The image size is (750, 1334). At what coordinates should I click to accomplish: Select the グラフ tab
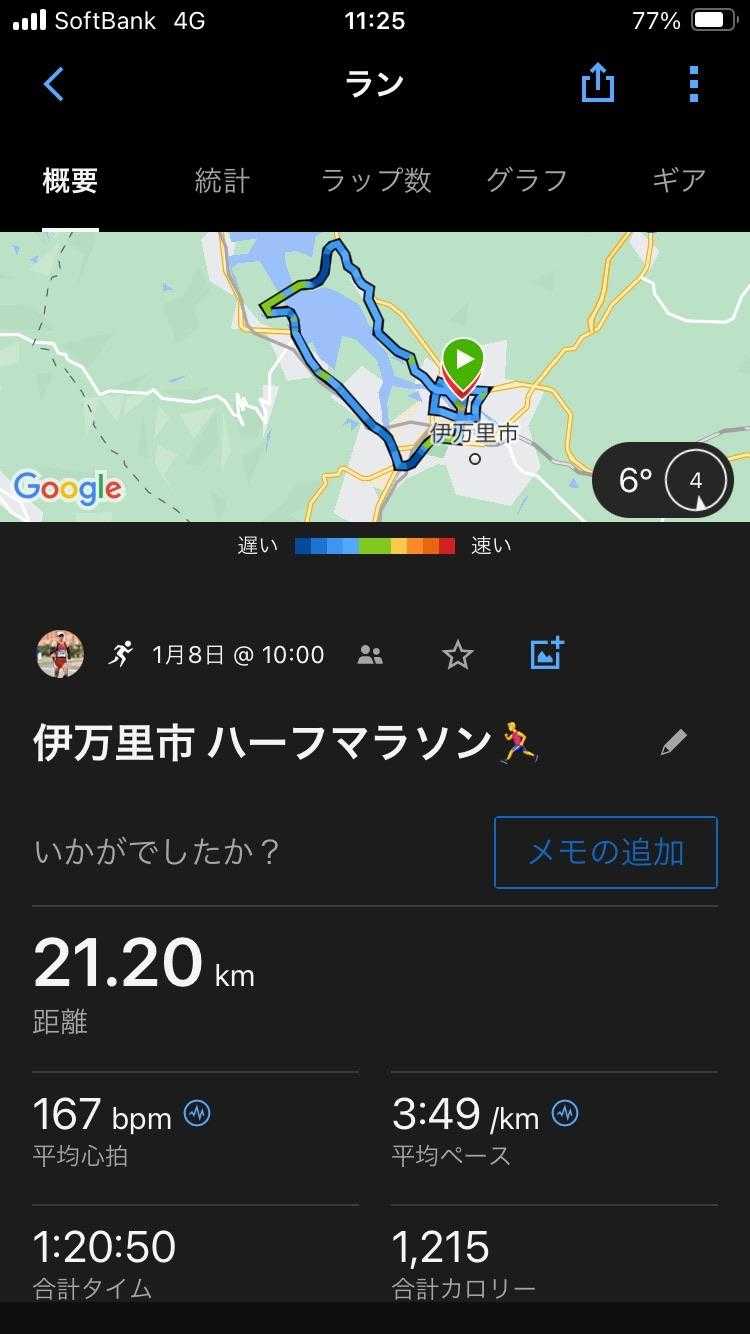[x=527, y=181]
